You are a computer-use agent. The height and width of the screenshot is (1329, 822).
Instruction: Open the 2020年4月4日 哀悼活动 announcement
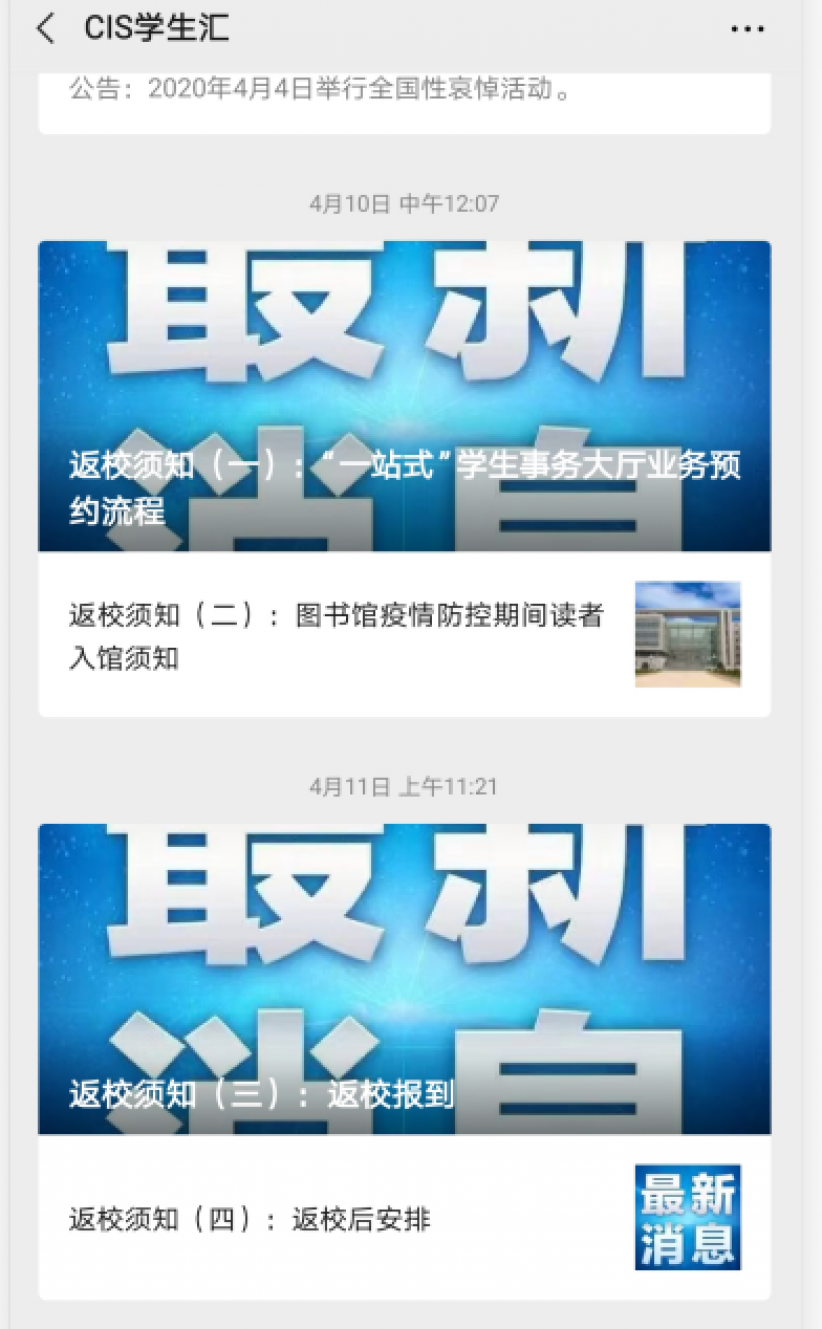coord(320,90)
